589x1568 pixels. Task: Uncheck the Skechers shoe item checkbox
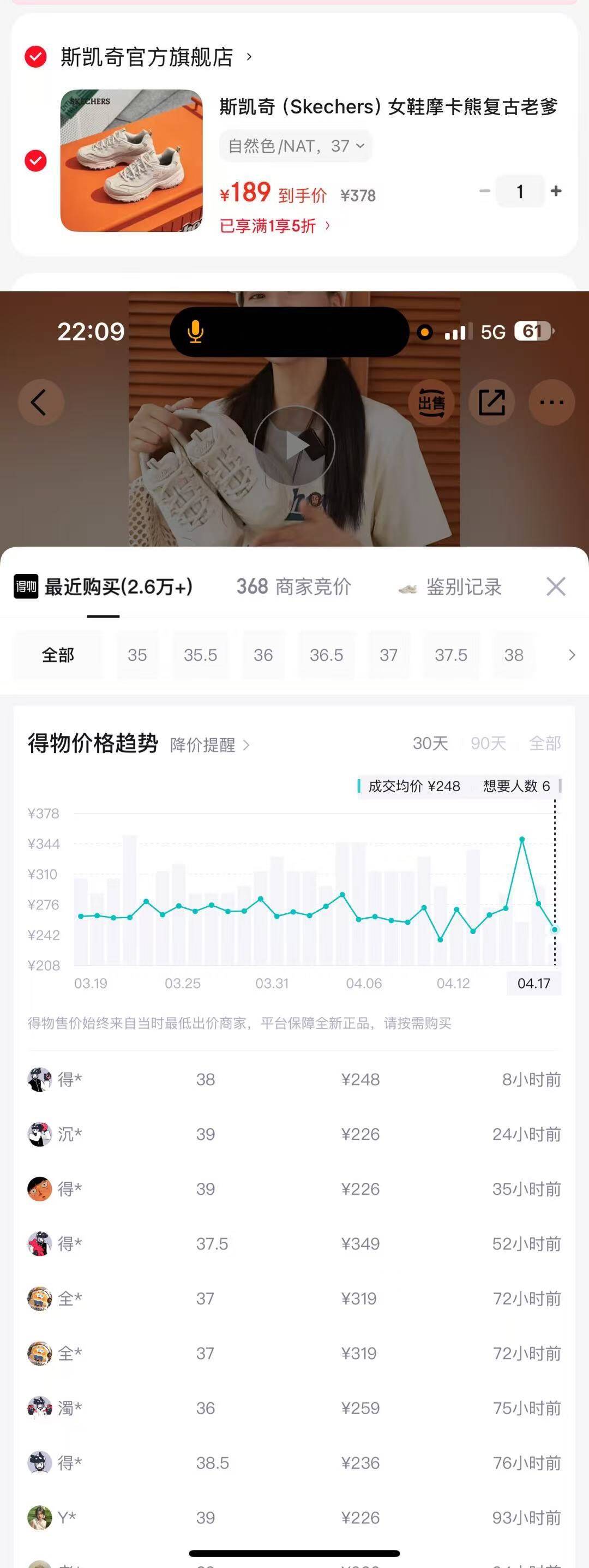tap(35, 161)
